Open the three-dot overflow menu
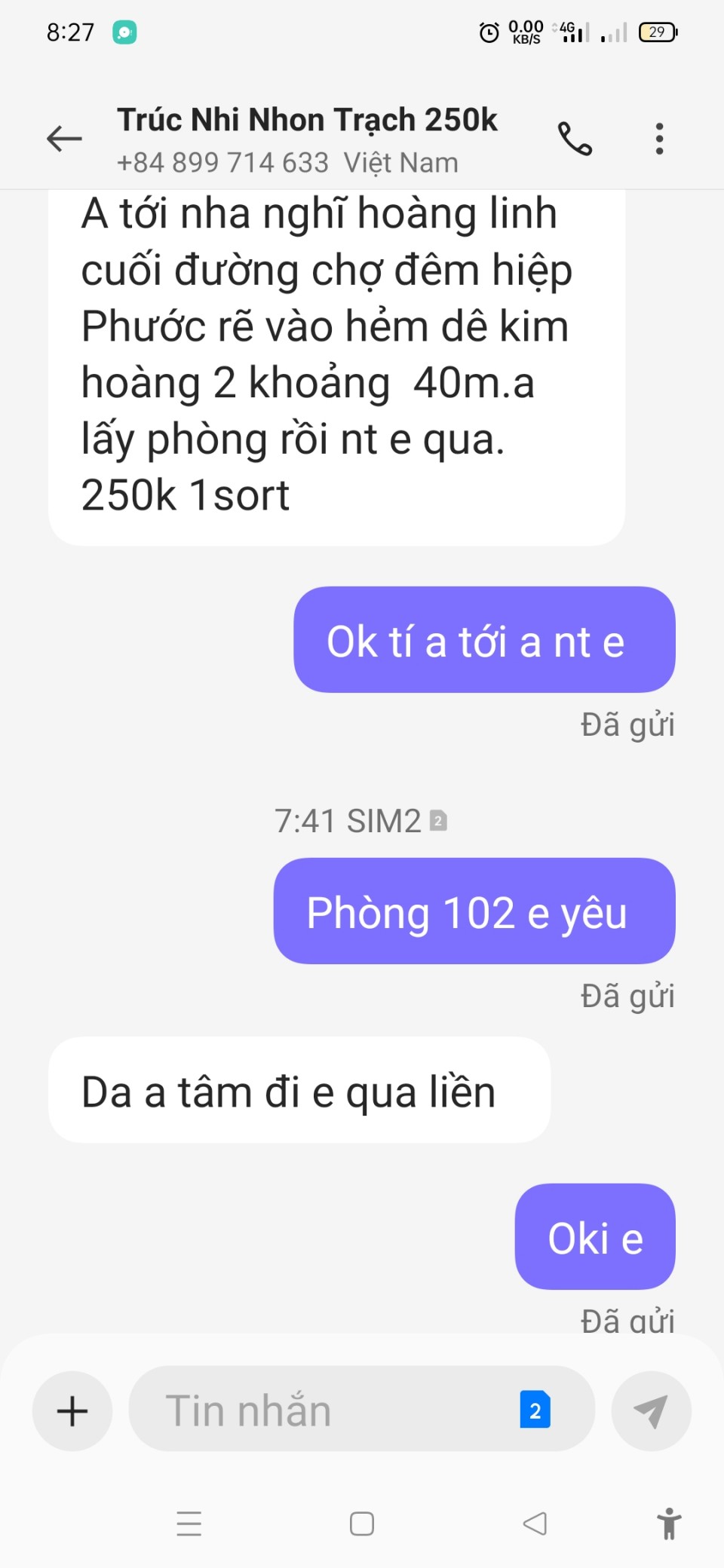 coord(659,139)
